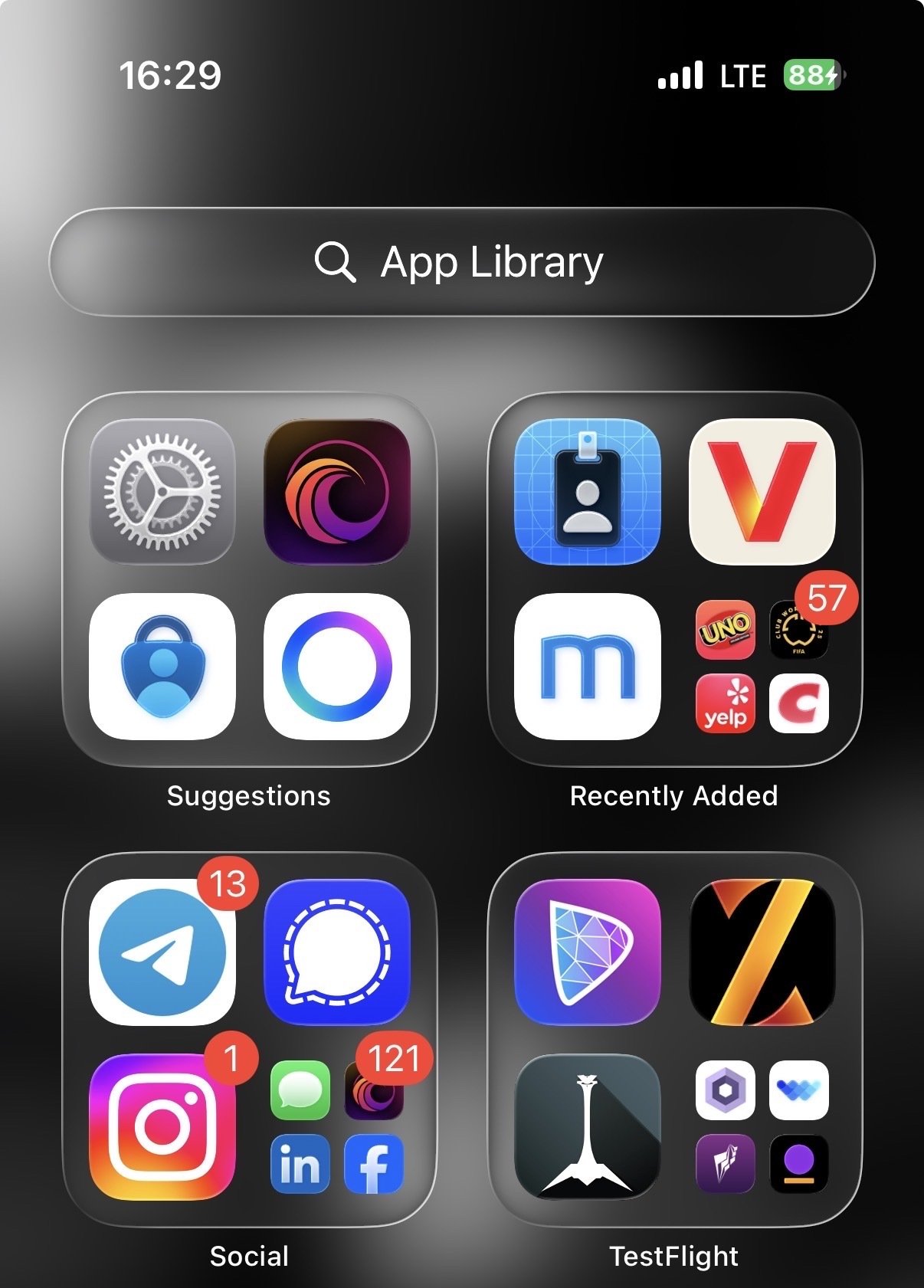Open the white app with blue-purple ring
The image size is (924, 1288).
coord(337,667)
